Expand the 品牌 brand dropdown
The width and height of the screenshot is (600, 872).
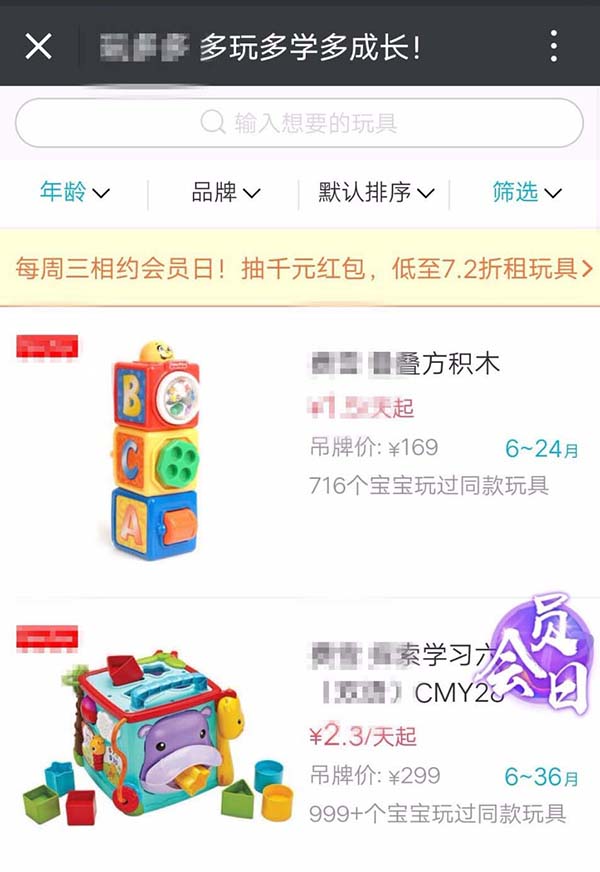tap(226, 192)
